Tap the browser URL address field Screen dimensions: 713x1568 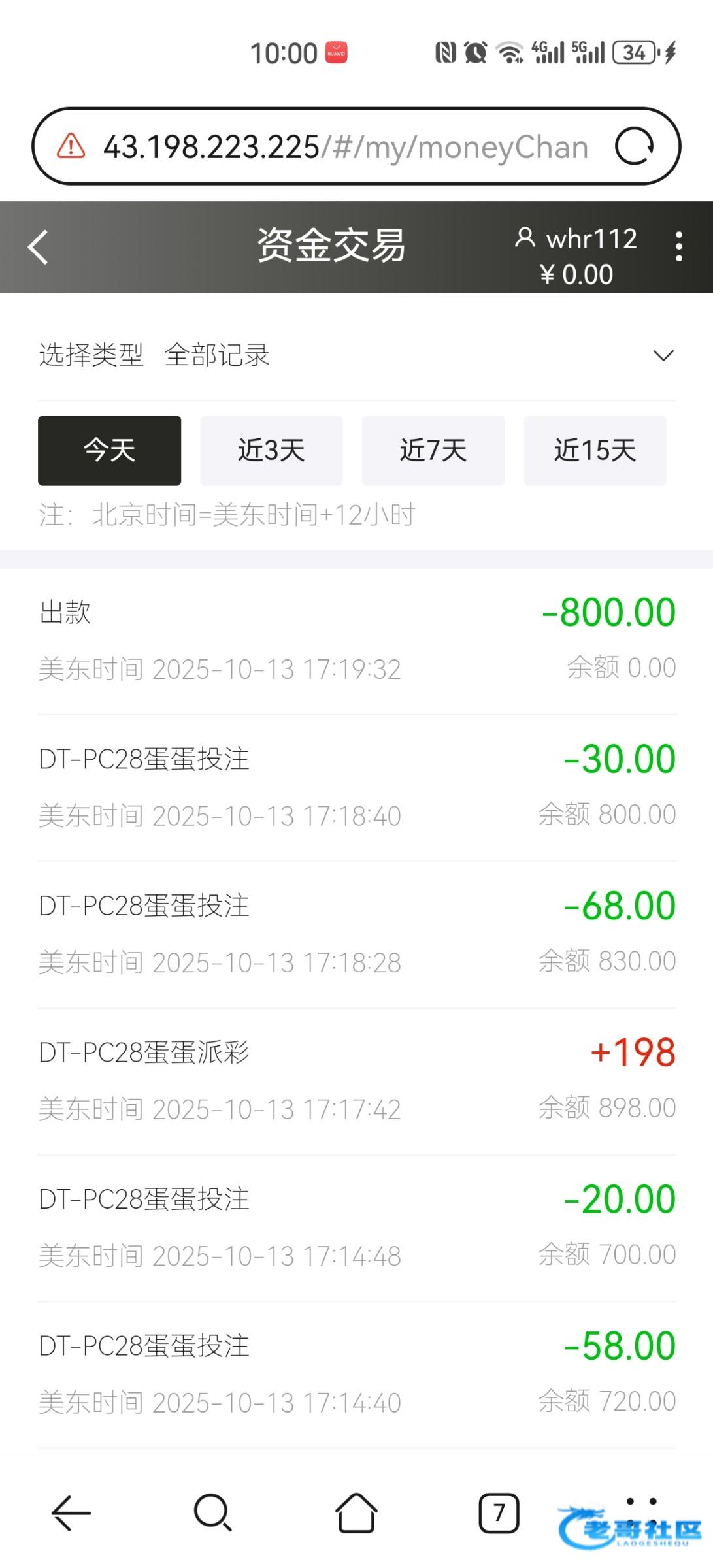[x=345, y=146]
